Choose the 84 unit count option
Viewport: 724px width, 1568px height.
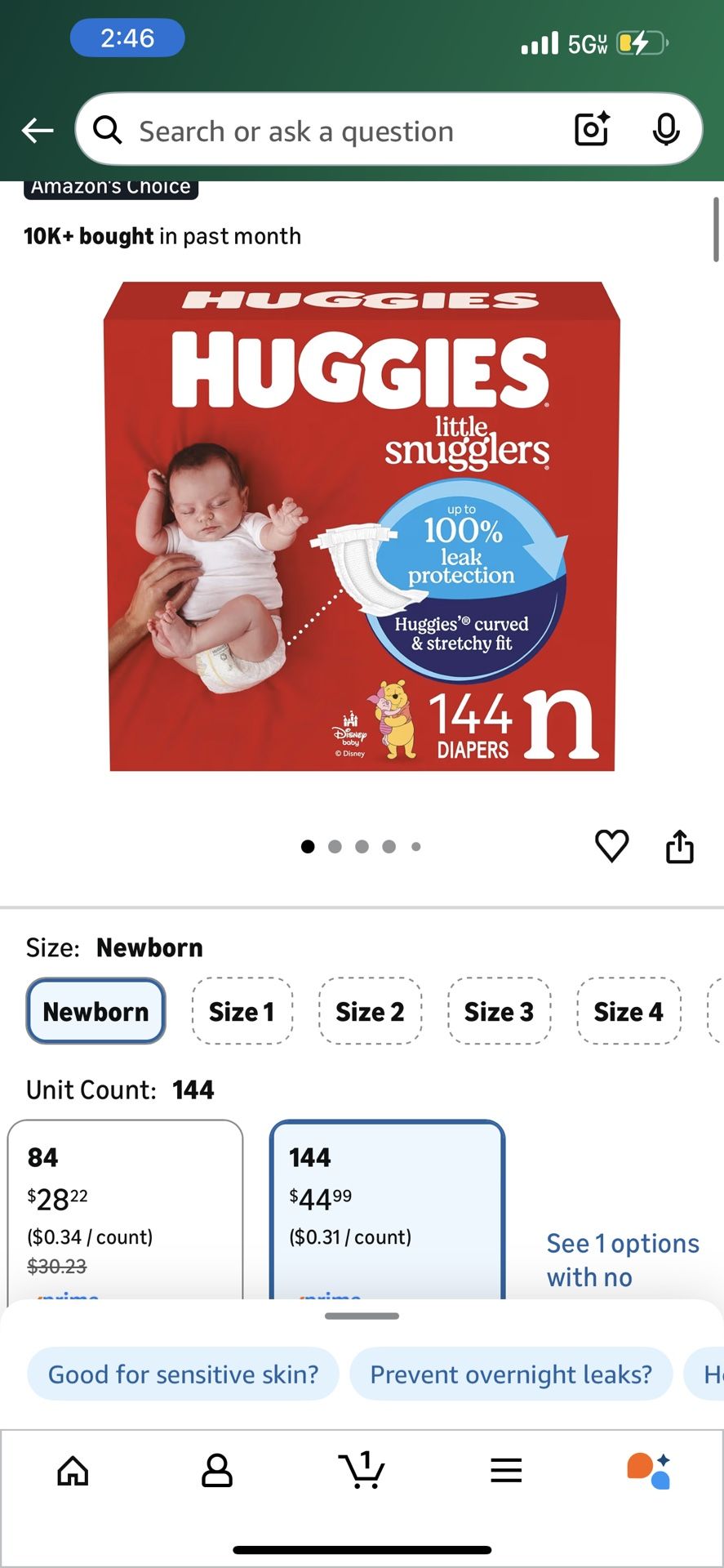[125, 1209]
